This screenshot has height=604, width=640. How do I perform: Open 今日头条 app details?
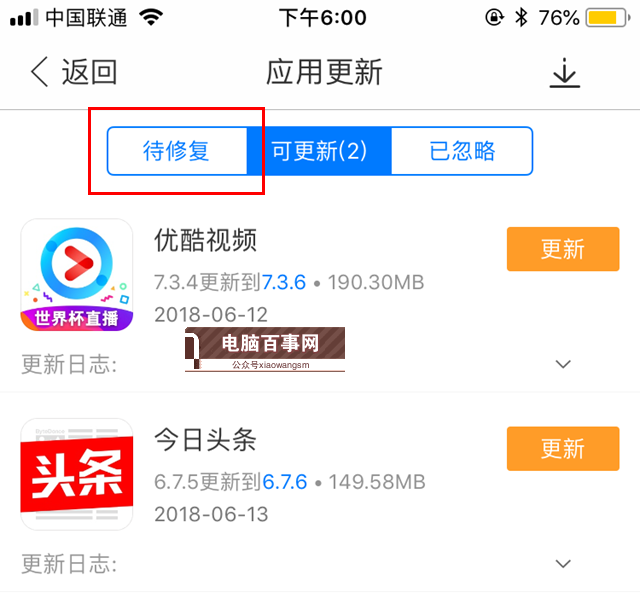click(x=206, y=441)
